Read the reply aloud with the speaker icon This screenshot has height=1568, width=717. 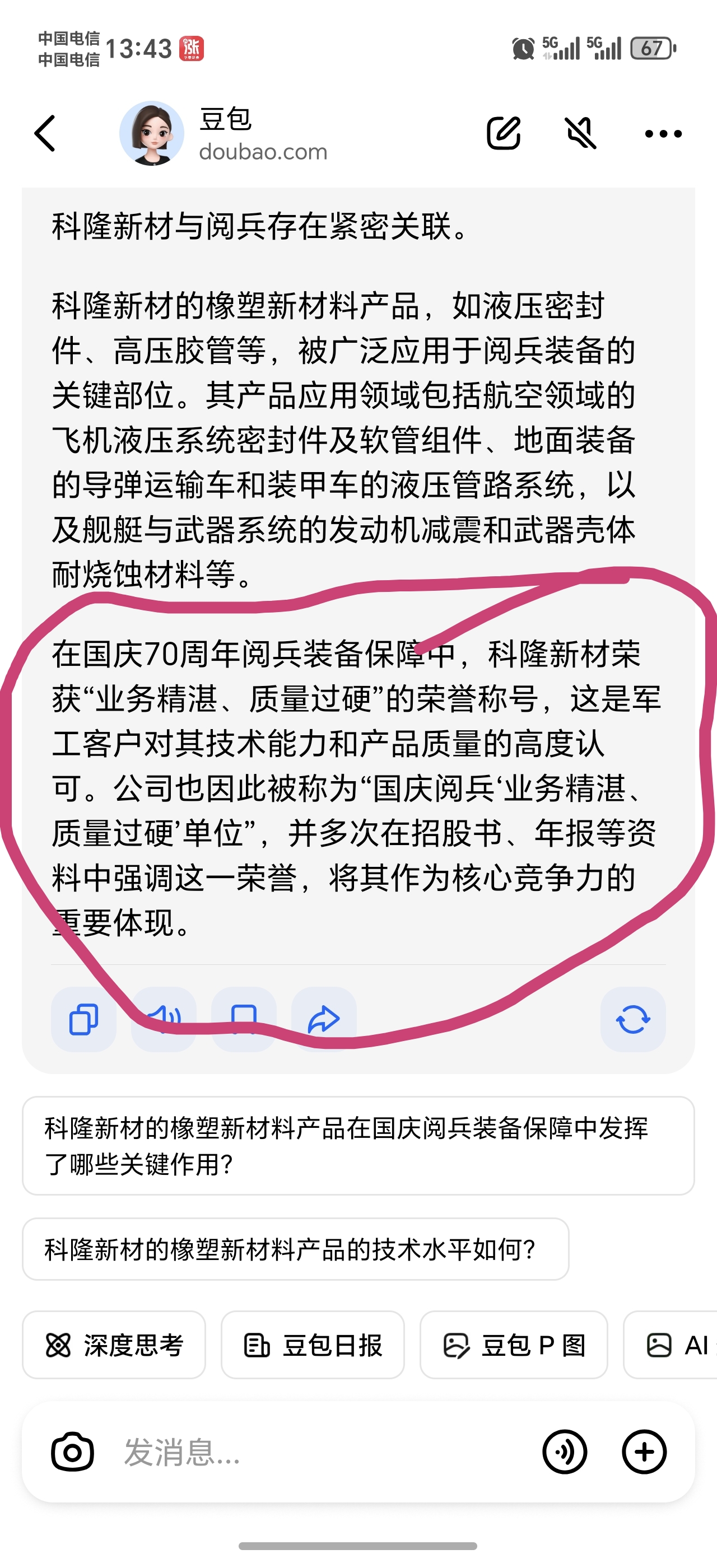164,1019
